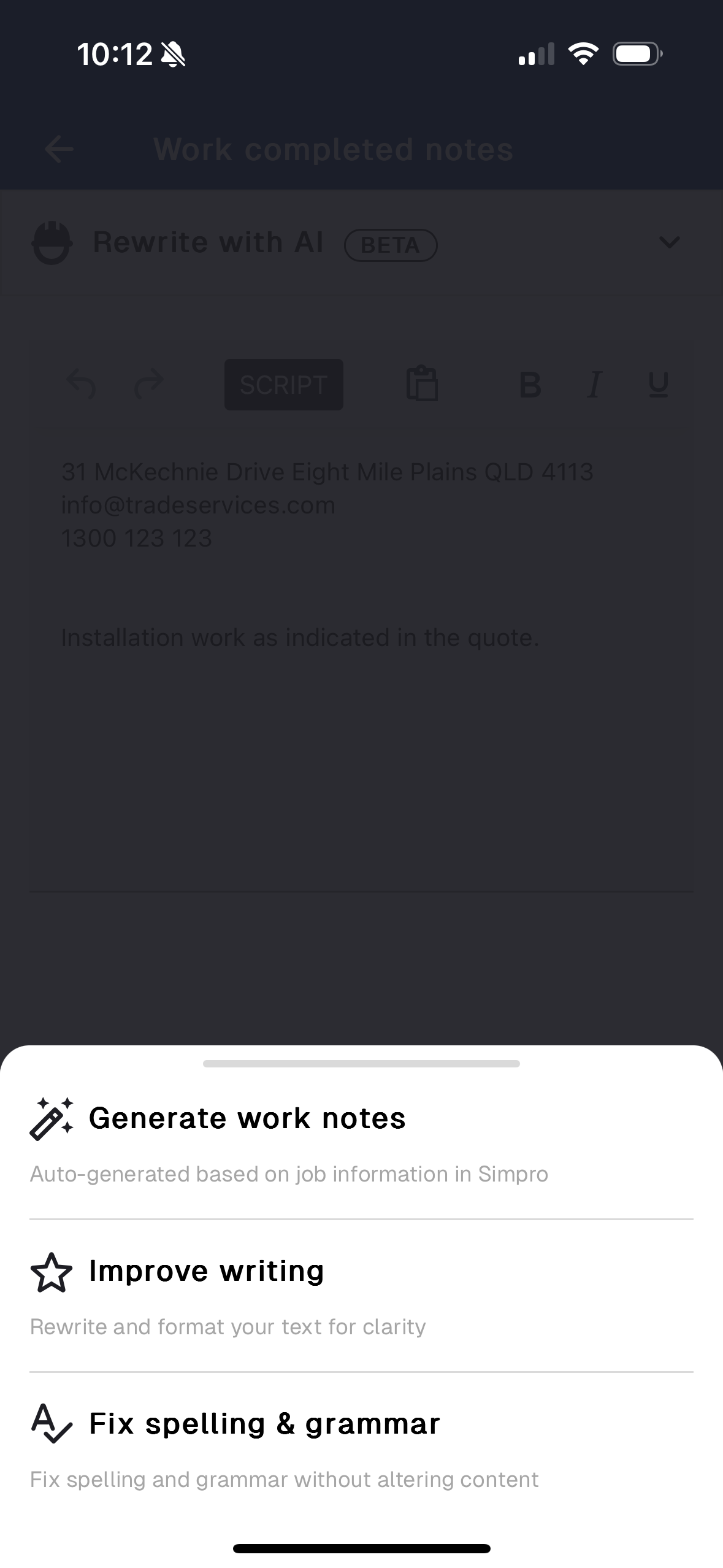Select Generate work notes option
Screen dimensions: 723x1568
pos(247,1119)
